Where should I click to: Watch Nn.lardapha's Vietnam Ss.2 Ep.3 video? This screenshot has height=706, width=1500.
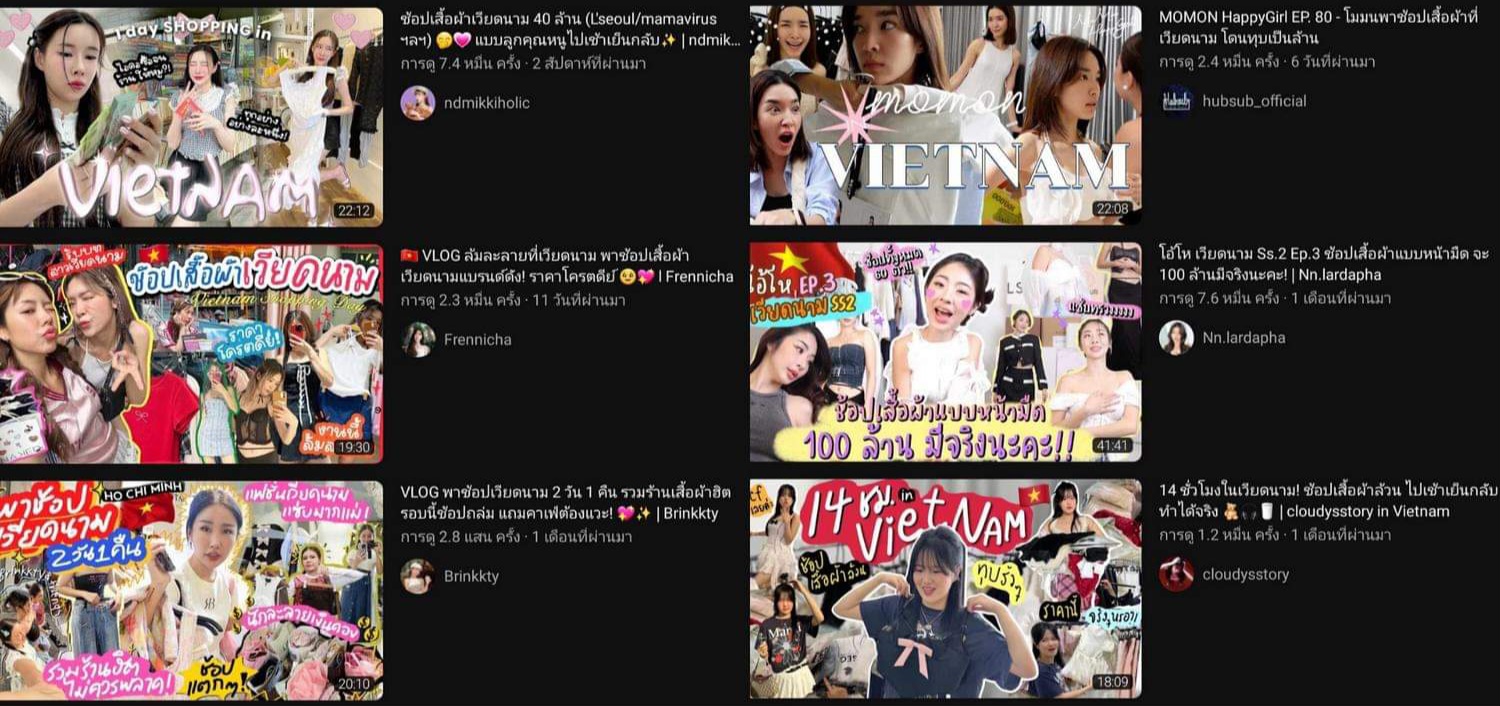click(x=945, y=352)
